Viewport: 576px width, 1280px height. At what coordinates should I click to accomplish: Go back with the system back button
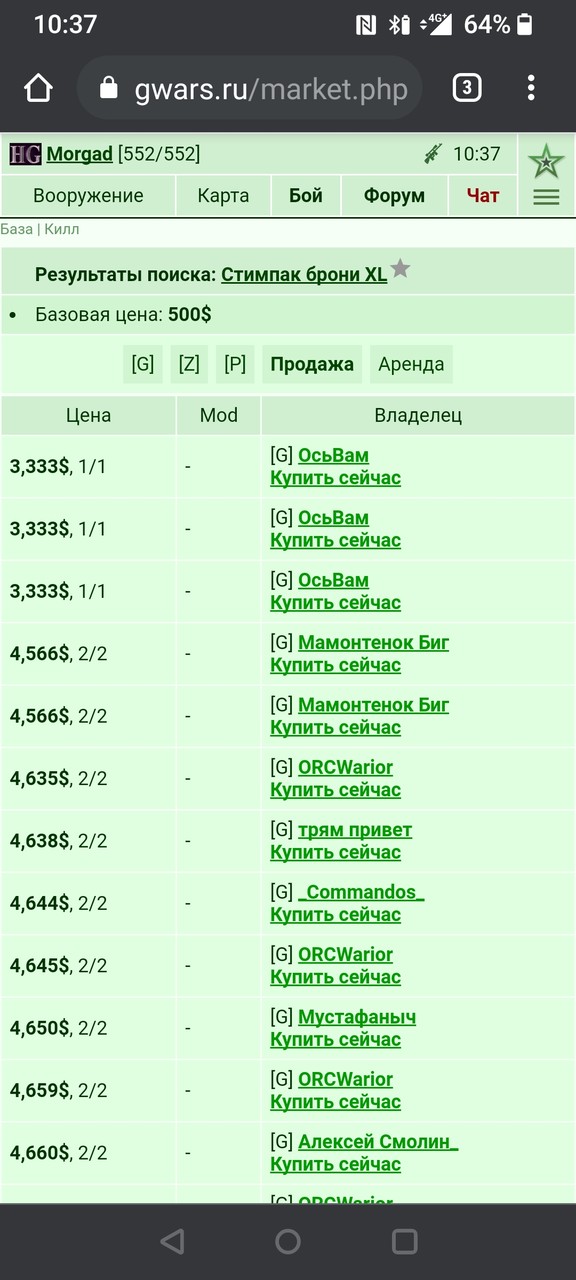click(172, 1242)
